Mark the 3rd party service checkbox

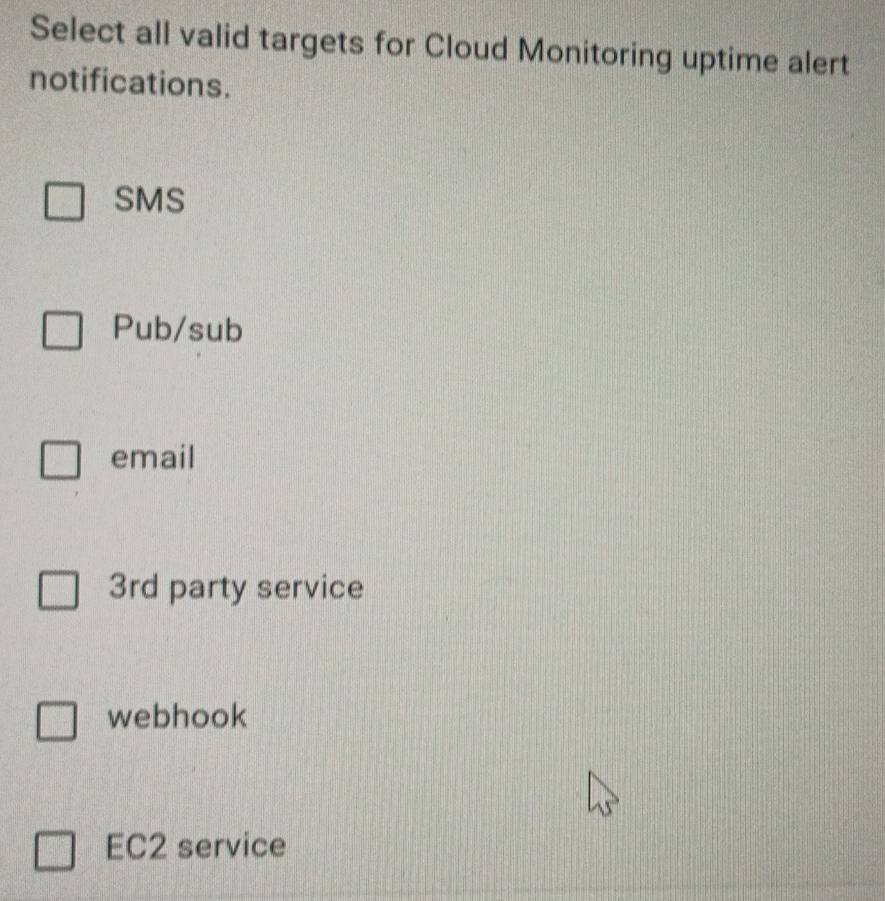58,590
